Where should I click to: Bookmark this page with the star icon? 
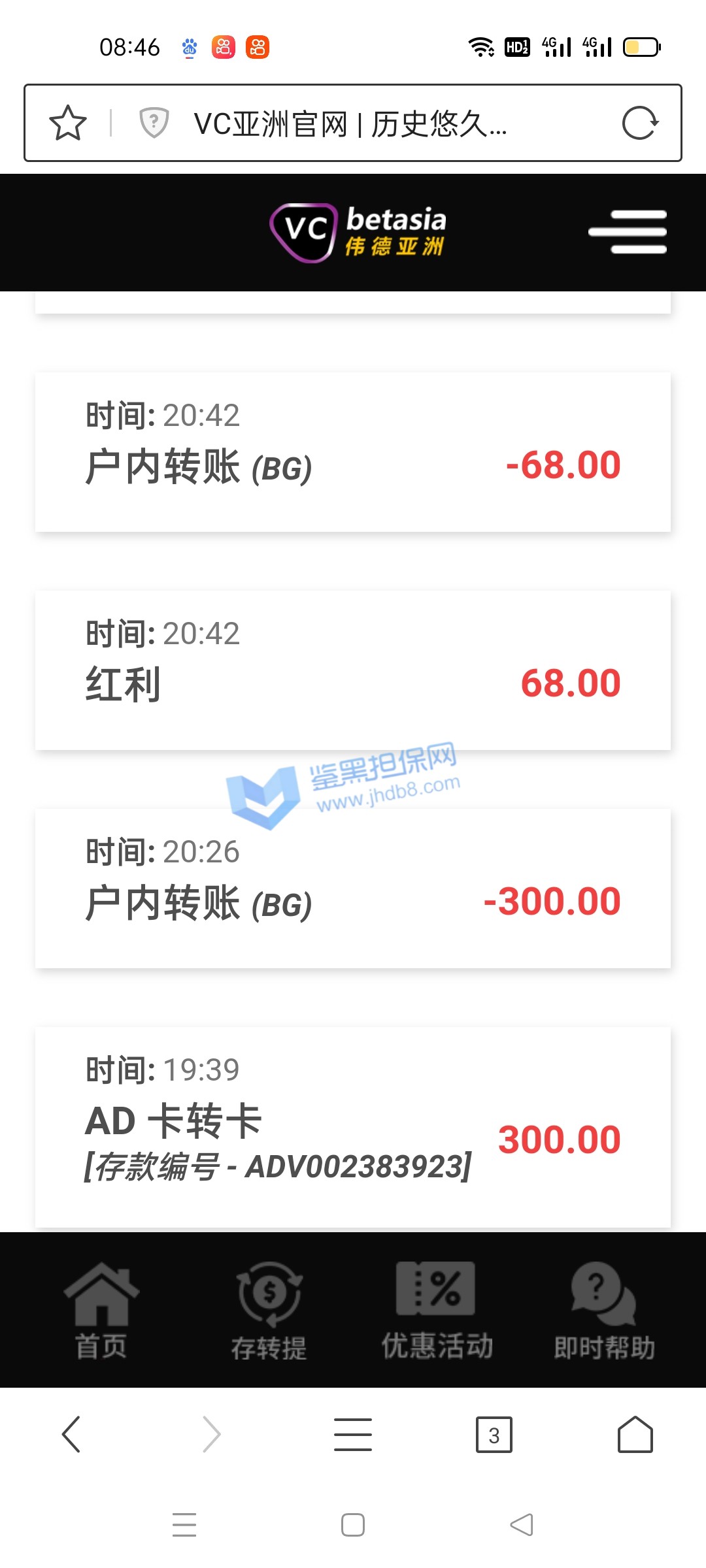coord(68,123)
